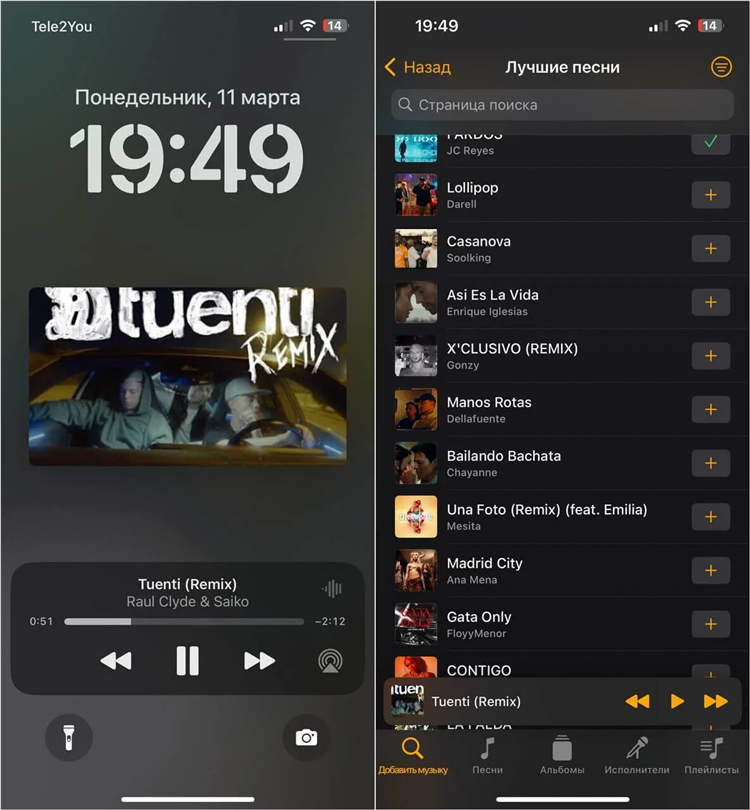Switch to the Песни tab
Image resolution: width=750 pixels, height=810 pixels.
pos(487,755)
